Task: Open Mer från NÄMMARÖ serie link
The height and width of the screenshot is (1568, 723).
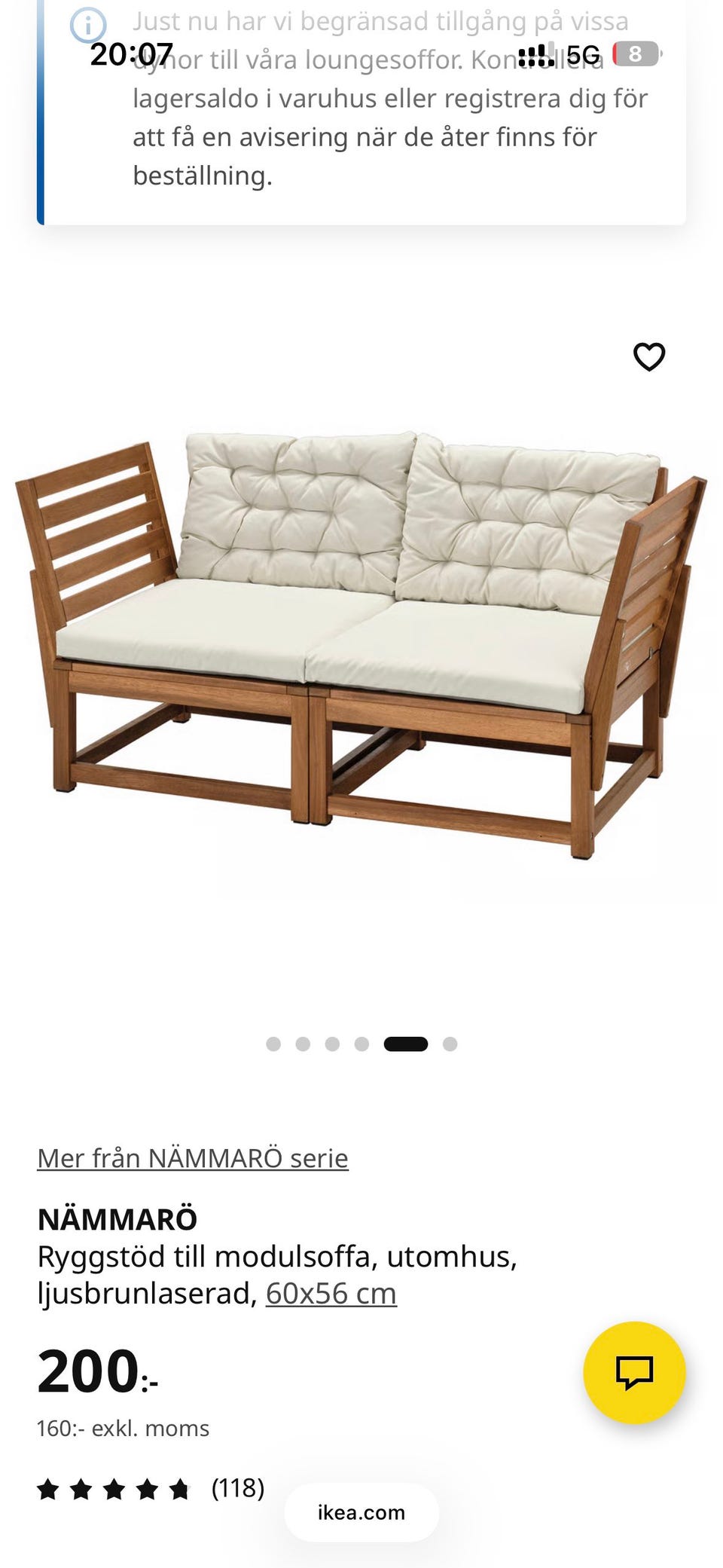Action: coord(193,1157)
